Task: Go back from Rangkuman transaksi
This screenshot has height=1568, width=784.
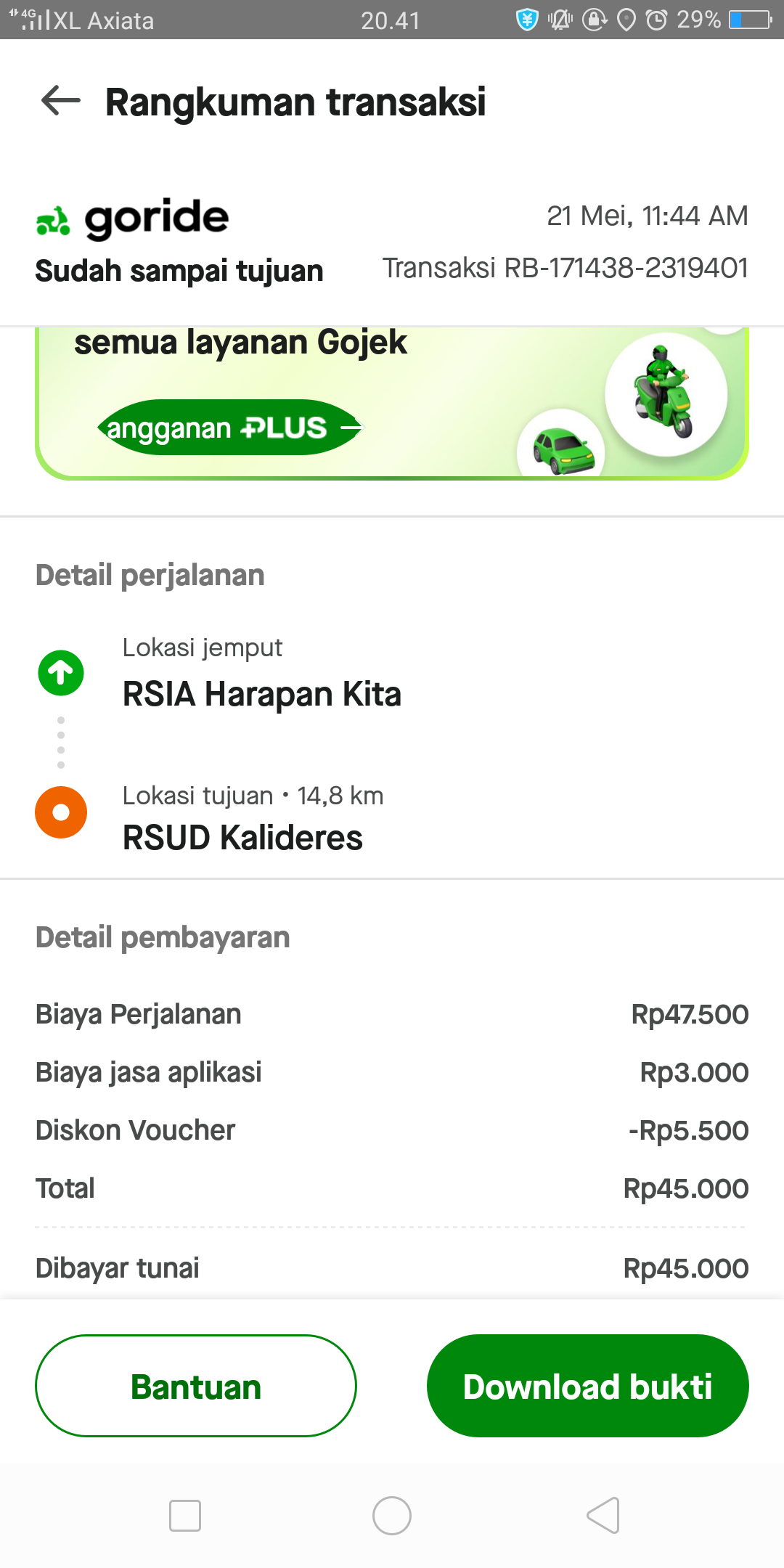Action: (x=61, y=101)
